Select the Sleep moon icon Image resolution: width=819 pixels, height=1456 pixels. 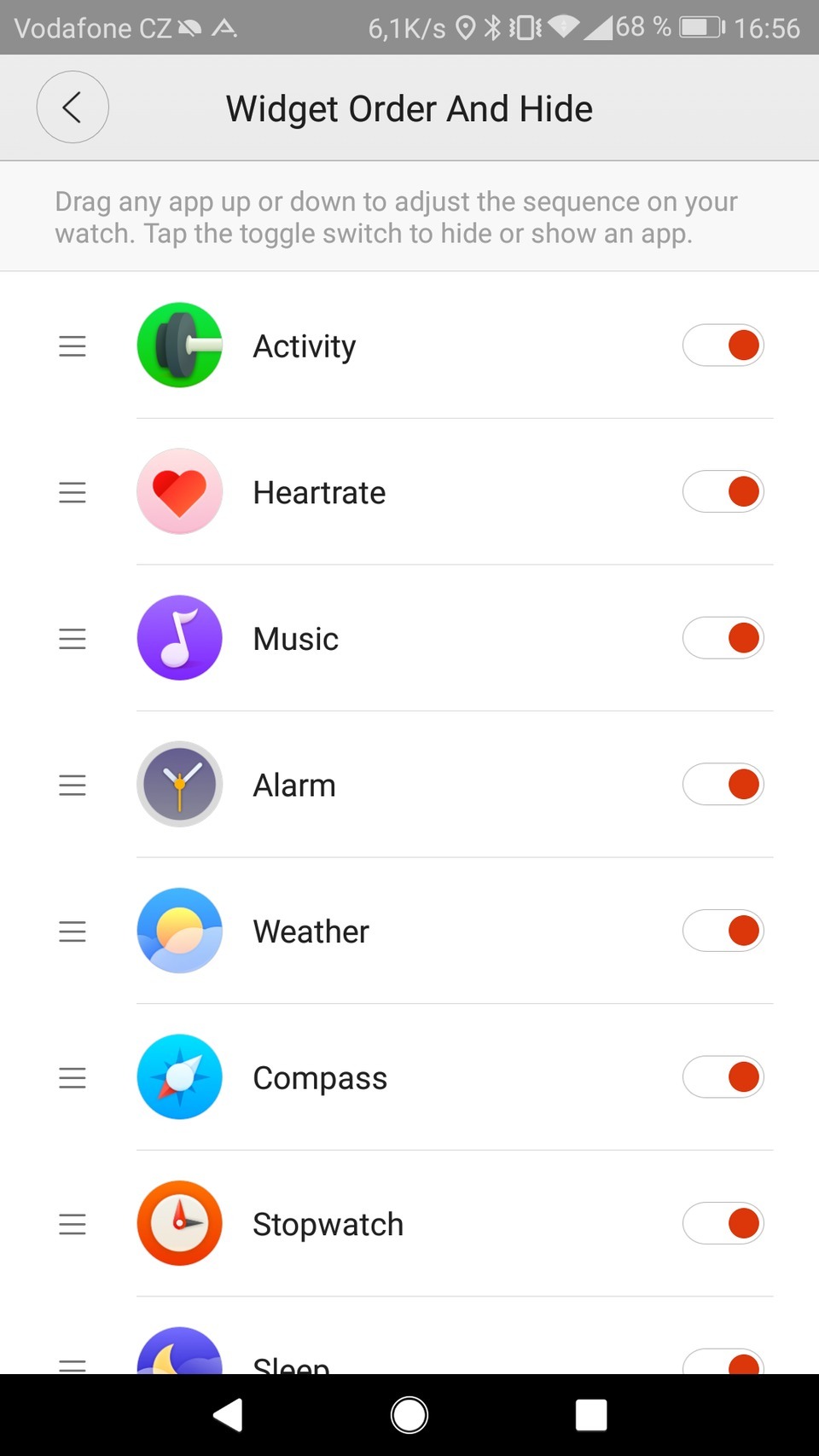(179, 1352)
